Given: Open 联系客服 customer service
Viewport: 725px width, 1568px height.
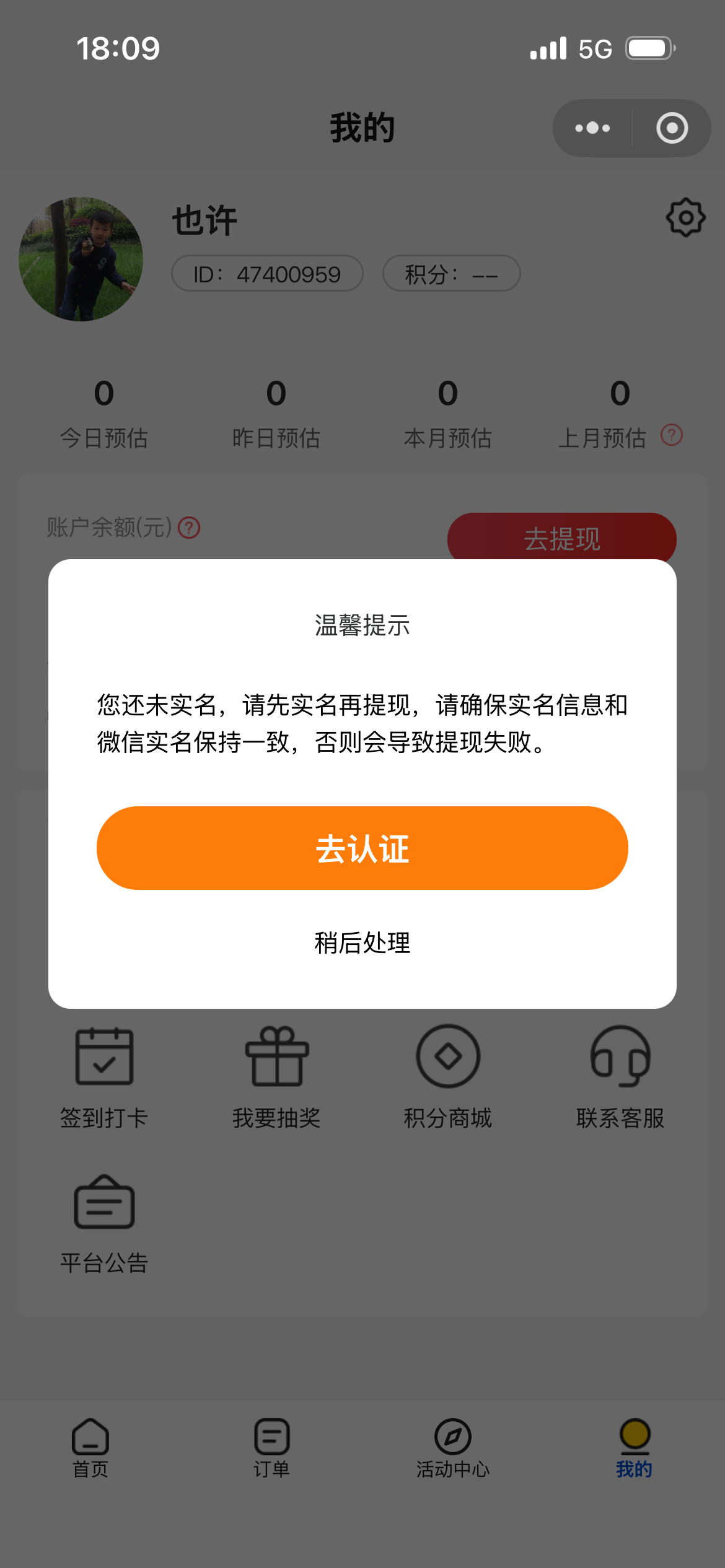Looking at the screenshot, I should pos(620,1076).
